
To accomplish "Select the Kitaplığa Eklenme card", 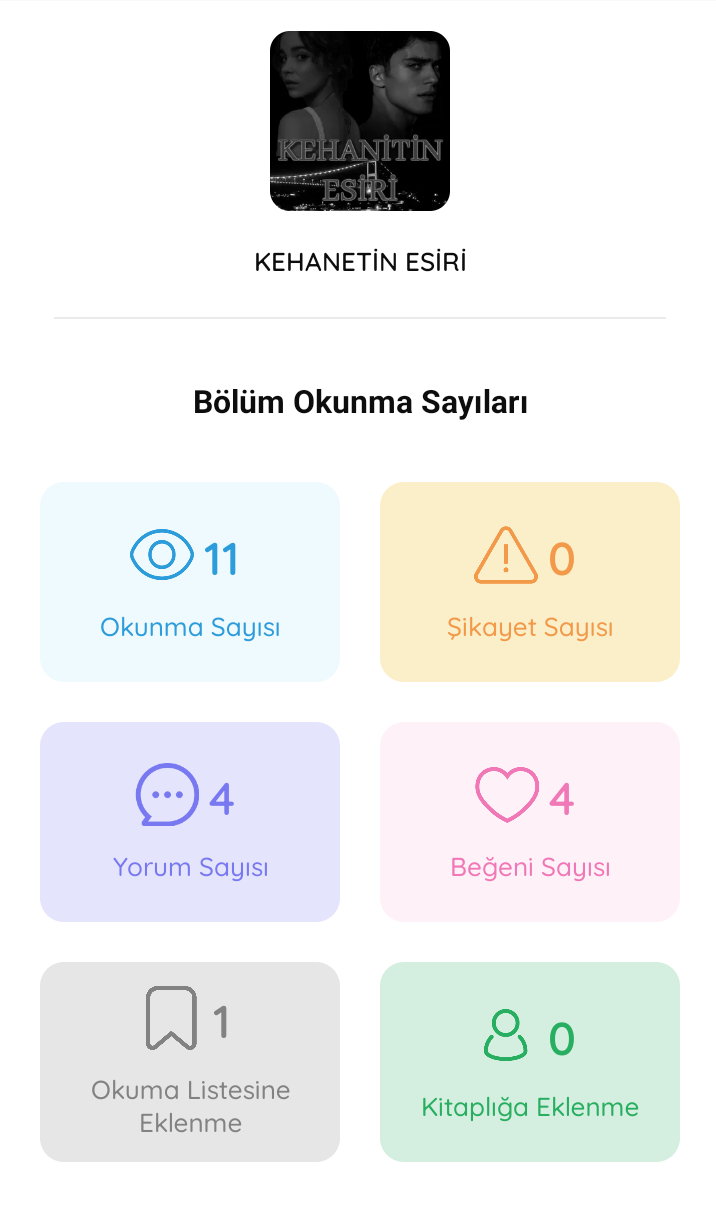I will (530, 1062).
